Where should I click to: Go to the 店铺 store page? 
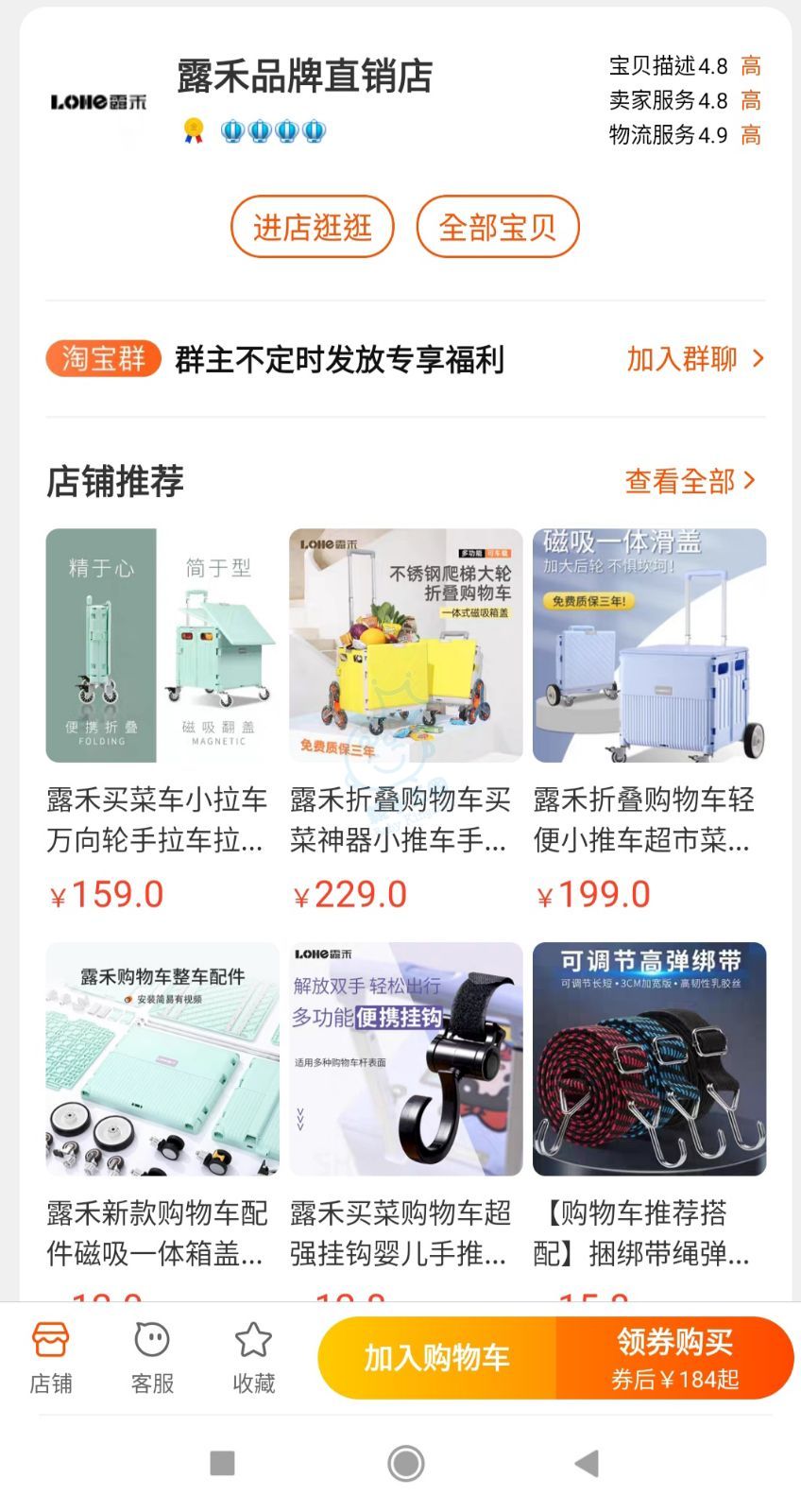tap(51, 1358)
